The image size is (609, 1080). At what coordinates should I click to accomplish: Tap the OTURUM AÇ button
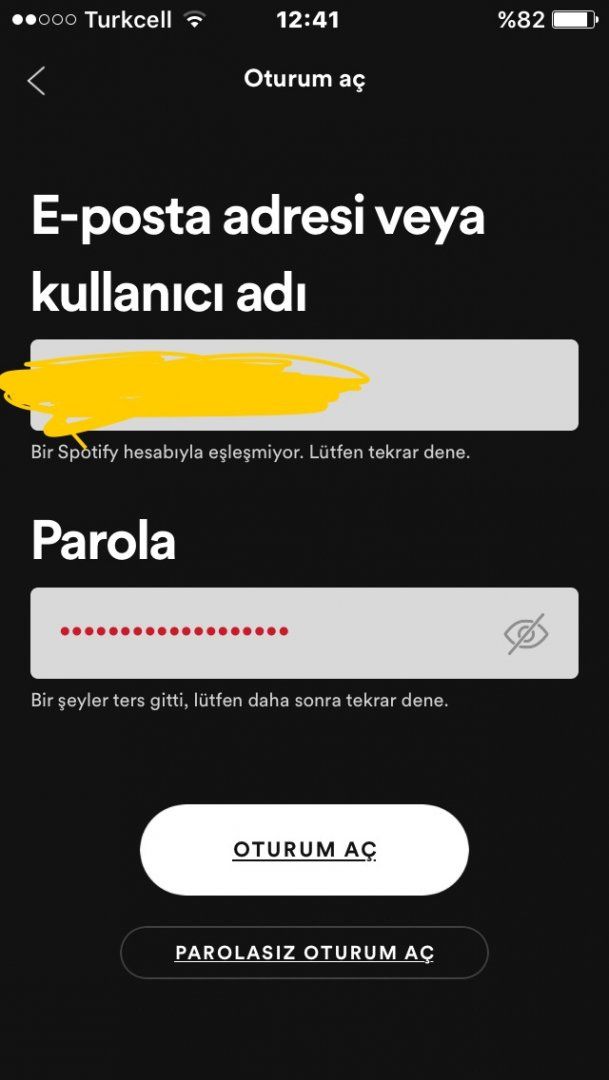[x=304, y=850]
